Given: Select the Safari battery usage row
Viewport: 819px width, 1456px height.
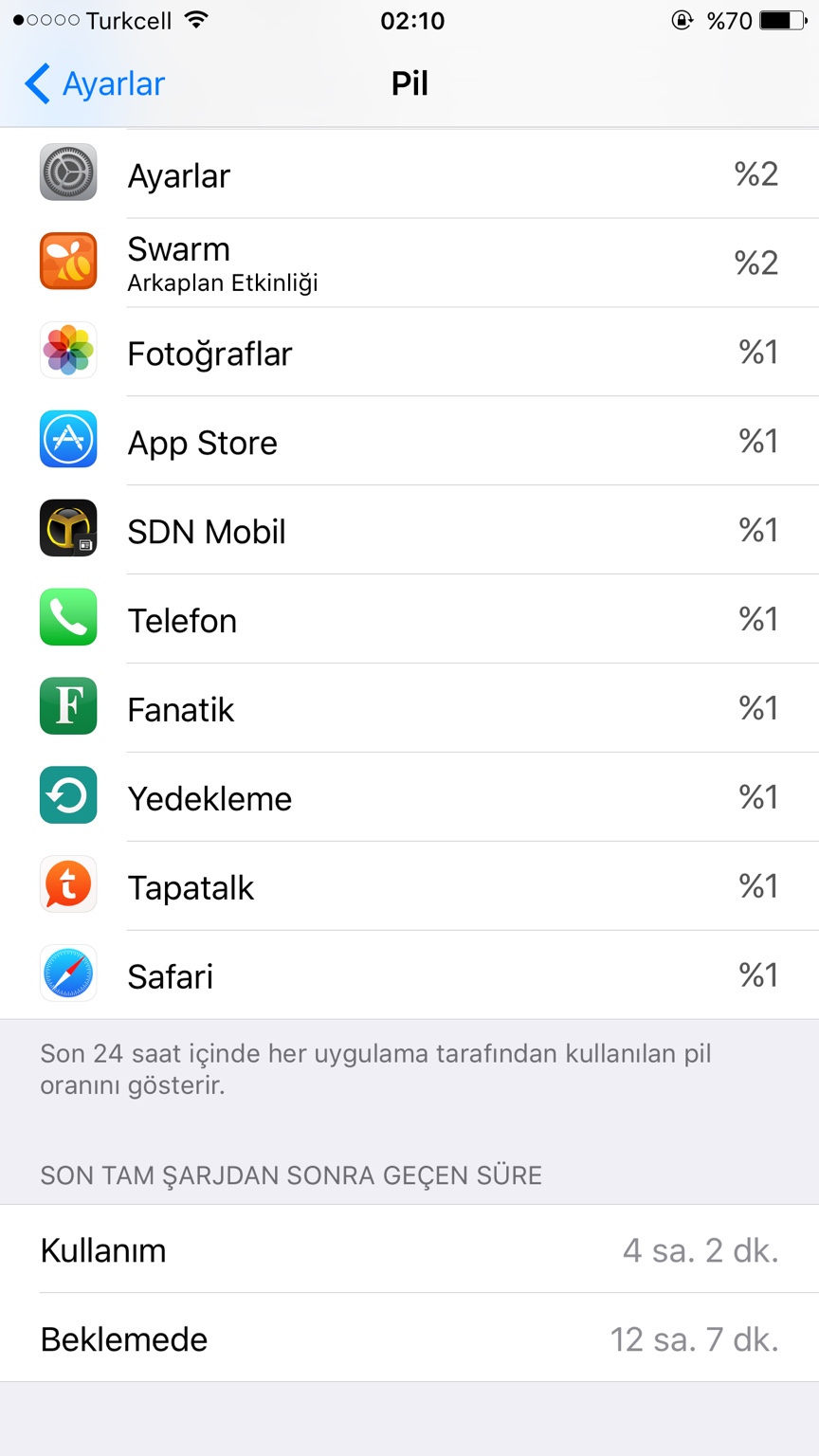Looking at the screenshot, I should point(409,975).
